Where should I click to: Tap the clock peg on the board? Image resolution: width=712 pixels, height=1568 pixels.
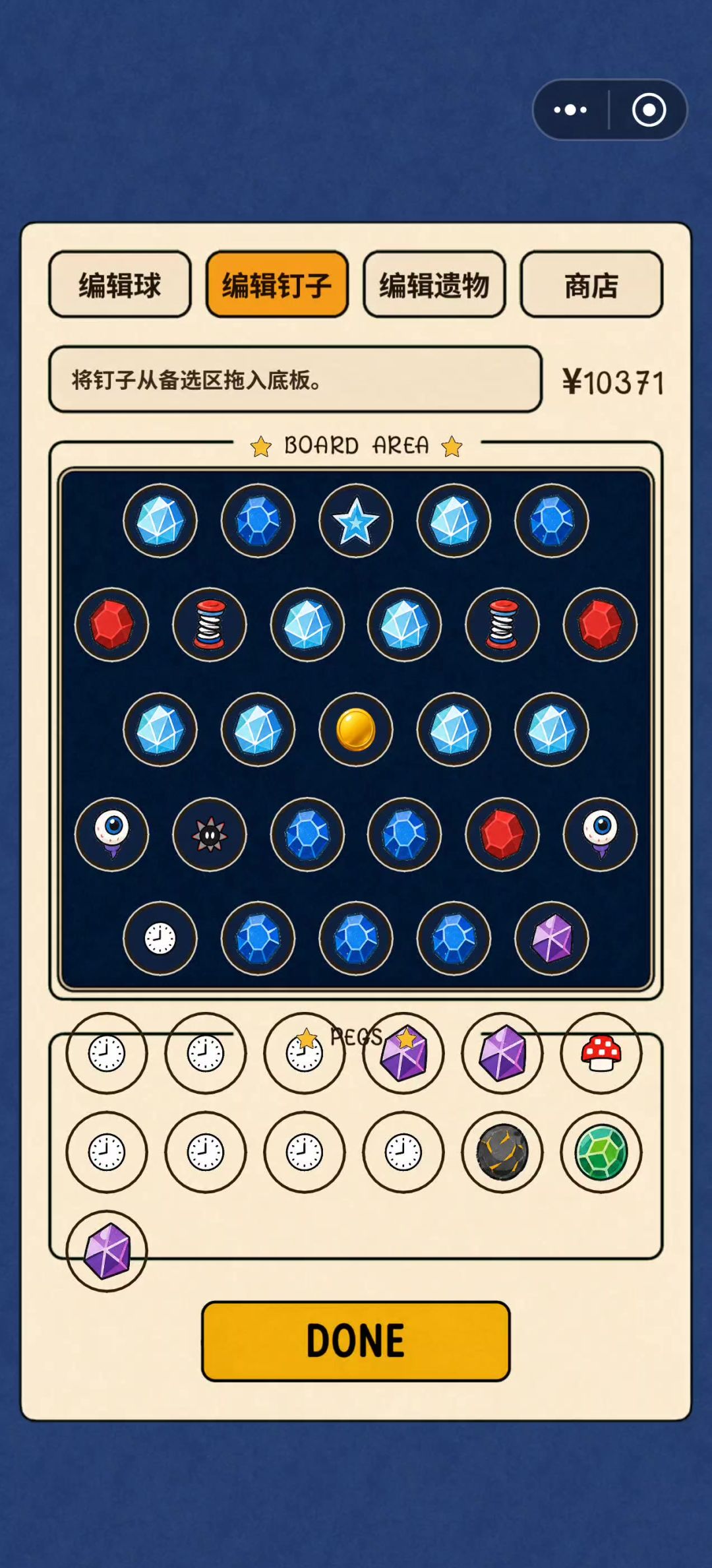pyautogui.click(x=160, y=939)
